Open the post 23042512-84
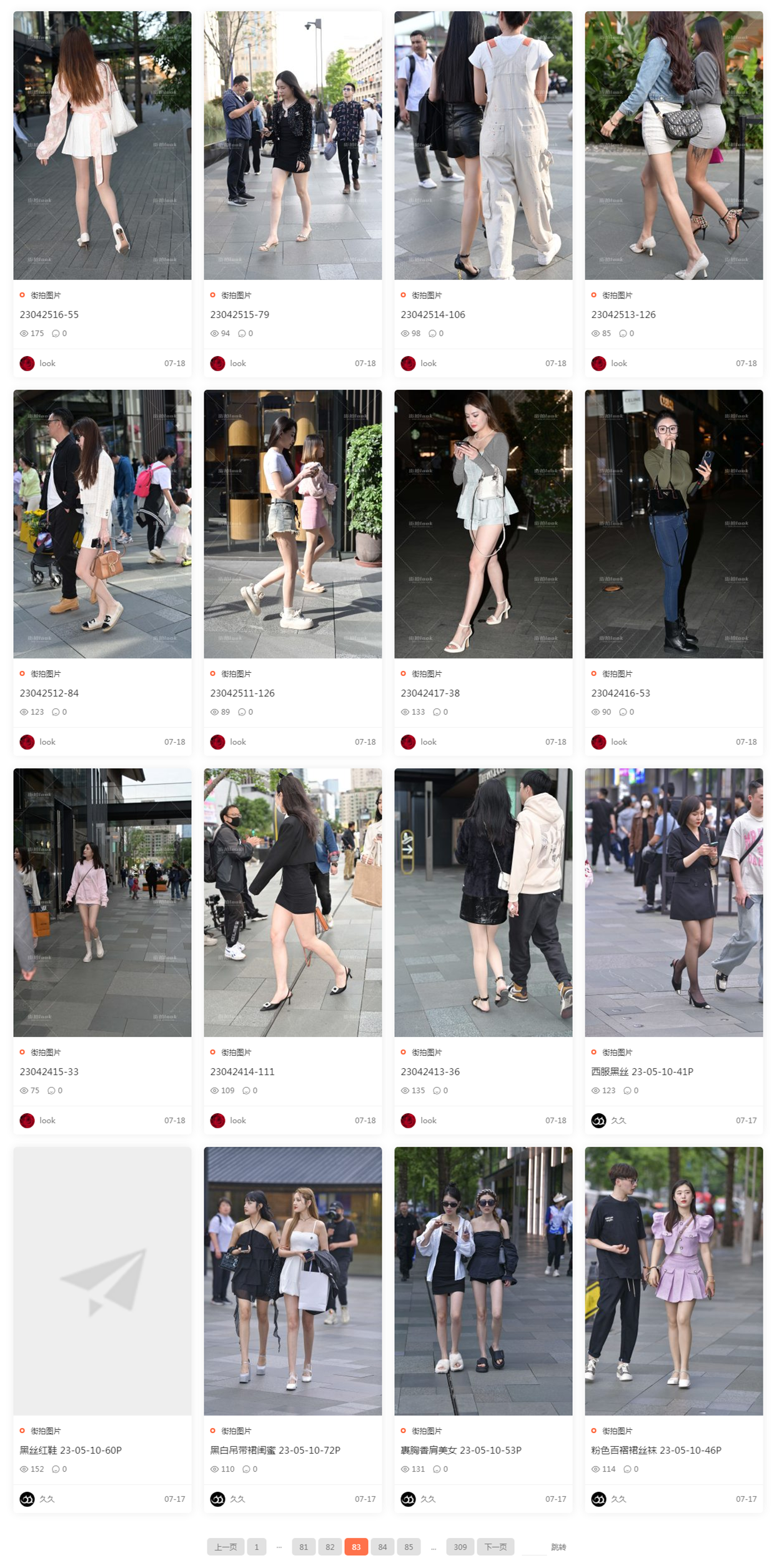The width and height of the screenshot is (784, 1568). click(49, 693)
